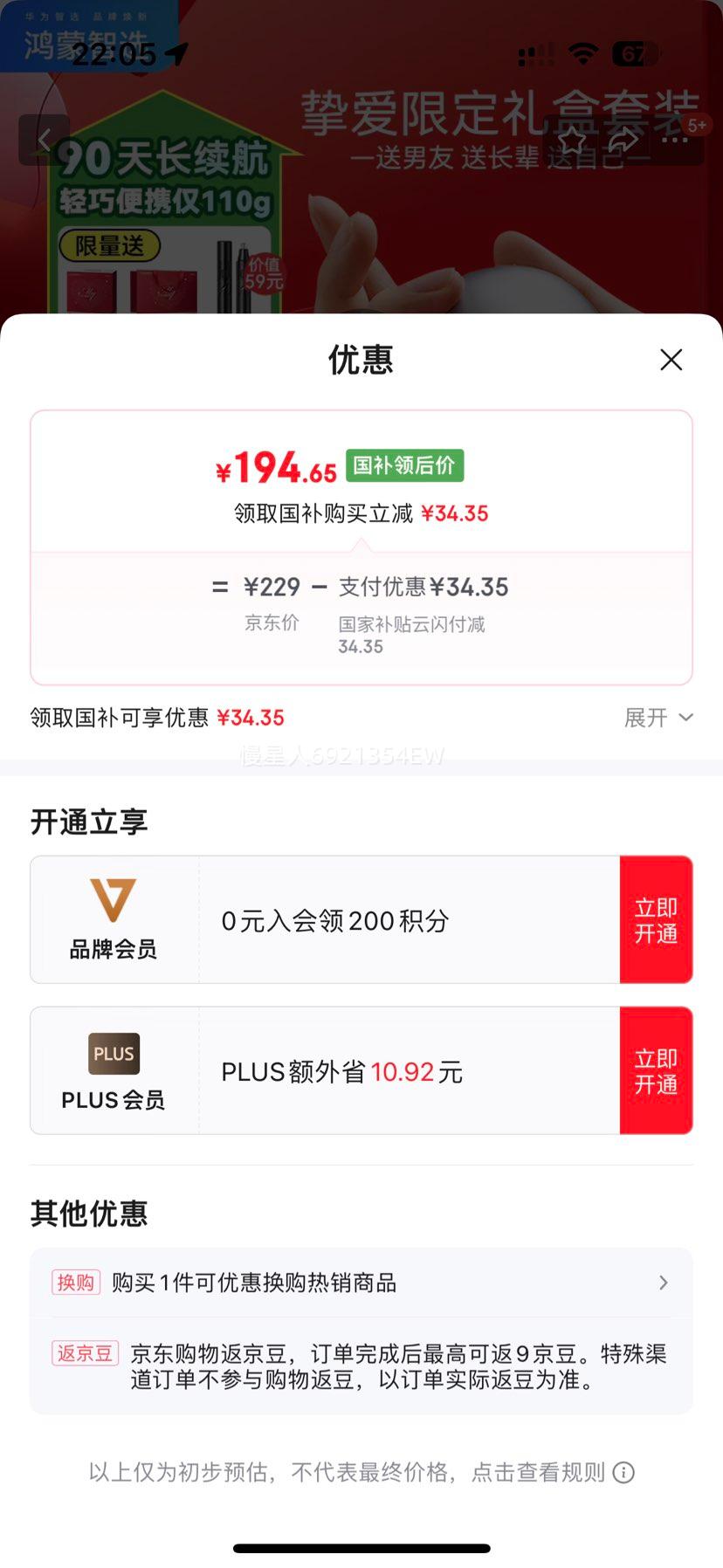Image resolution: width=723 pixels, height=1568 pixels.
Task: Favorite this product with the star icon
Action: coord(572,140)
